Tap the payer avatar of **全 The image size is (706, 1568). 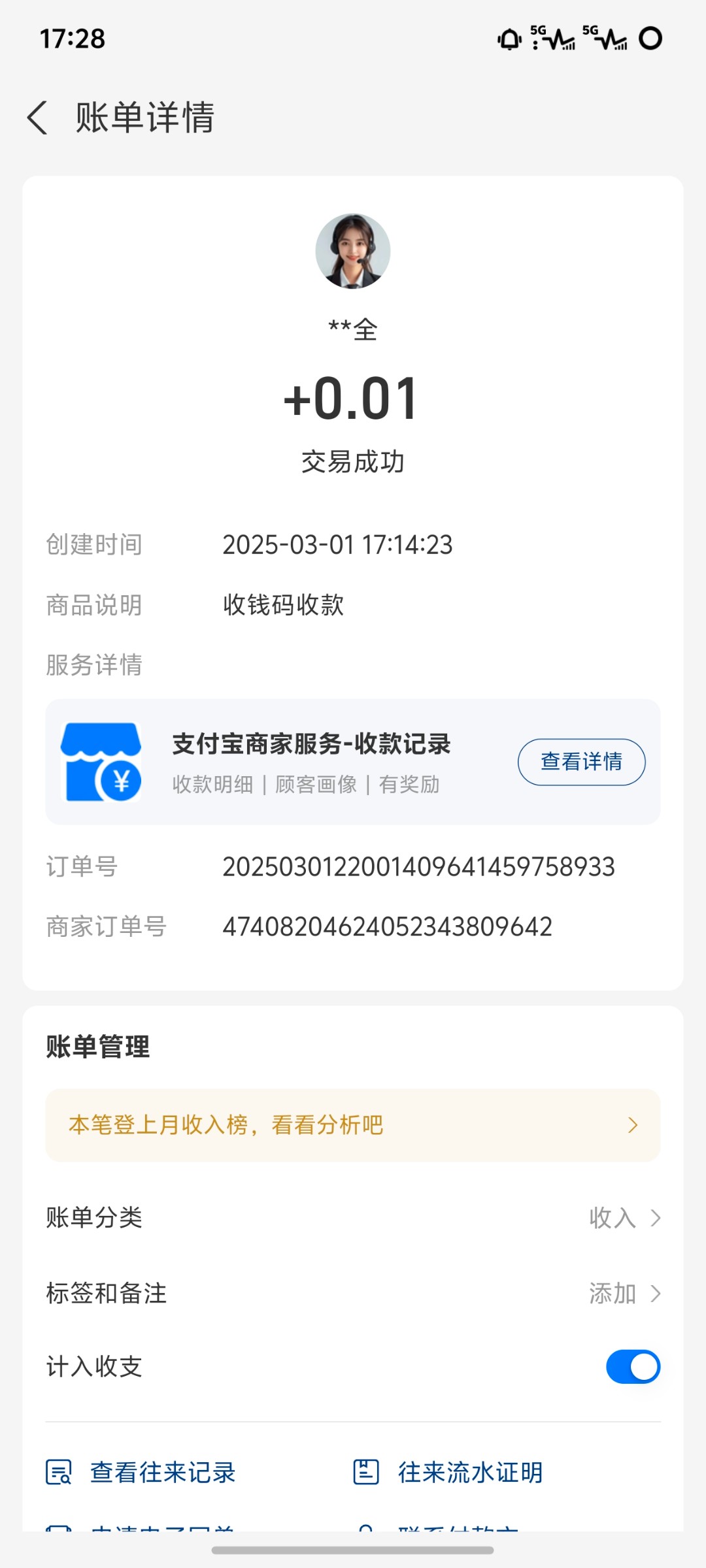tap(353, 252)
